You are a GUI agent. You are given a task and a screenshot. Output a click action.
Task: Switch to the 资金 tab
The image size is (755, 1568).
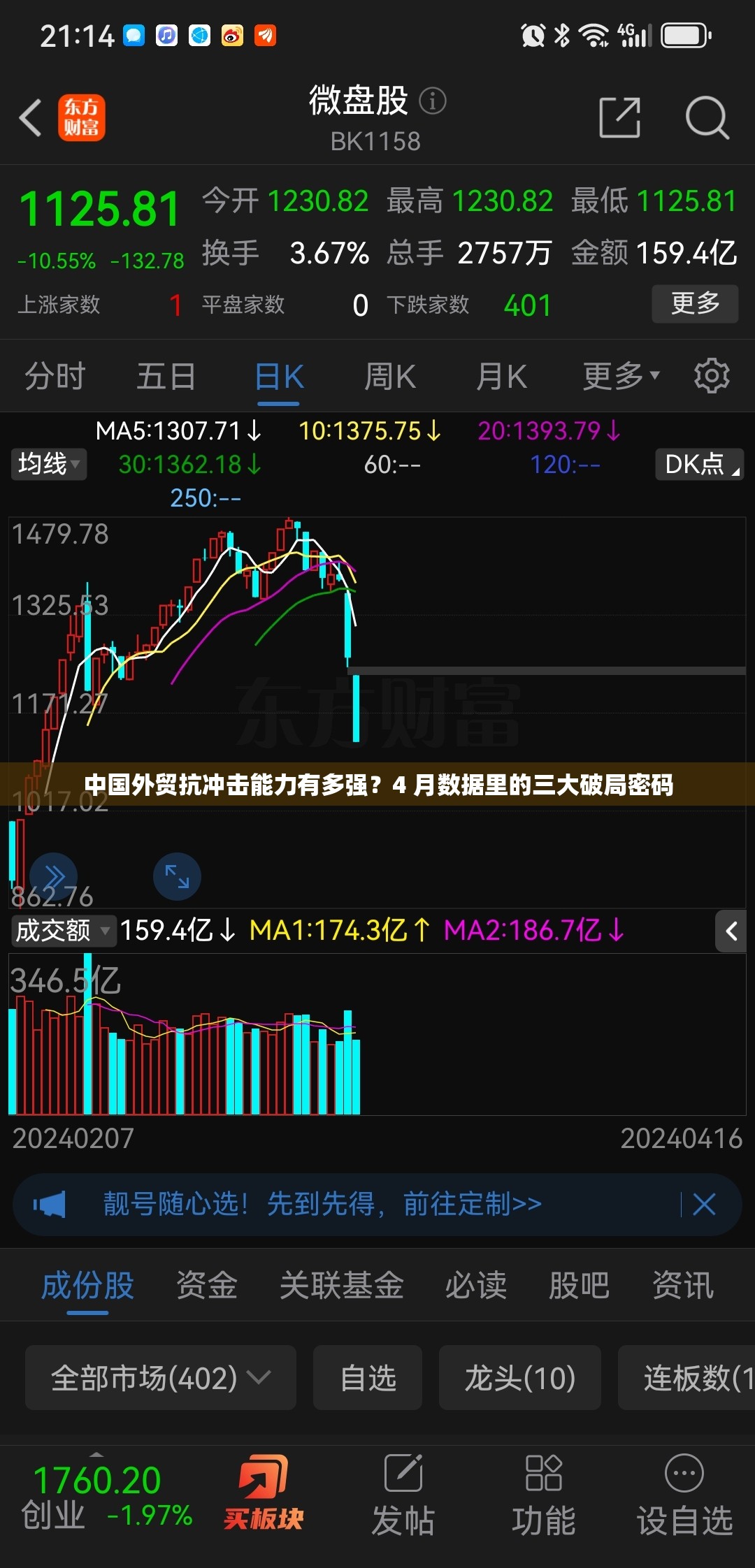(207, 1285)
